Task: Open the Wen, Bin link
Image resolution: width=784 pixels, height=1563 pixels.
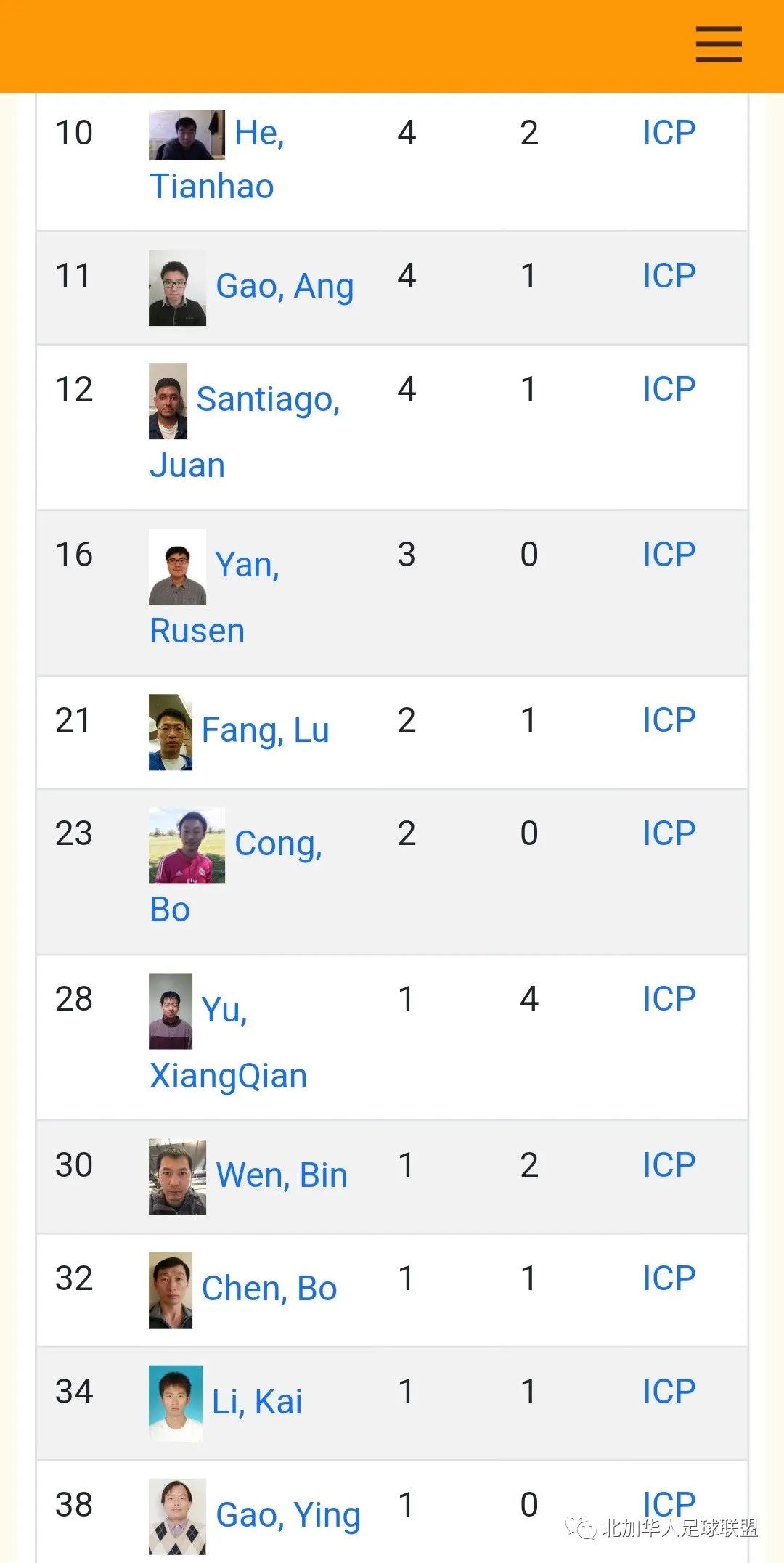Action: (282, 1175)
